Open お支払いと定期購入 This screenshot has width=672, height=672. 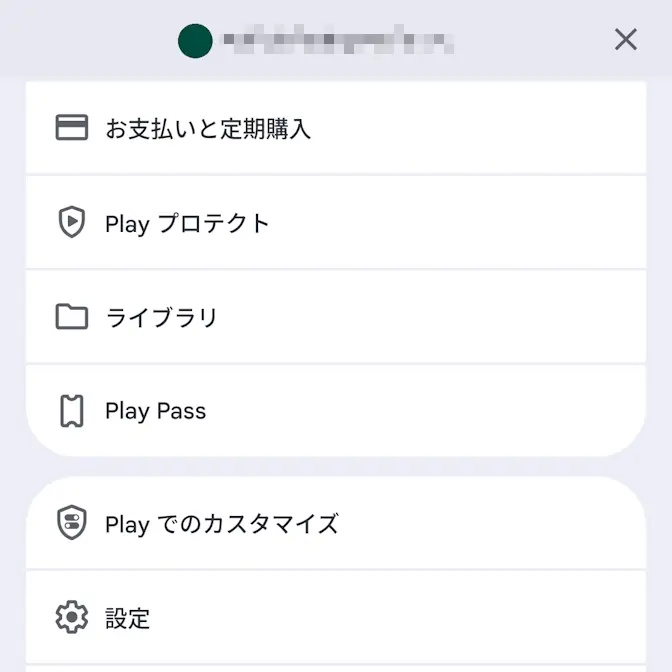tap(336, 128)
